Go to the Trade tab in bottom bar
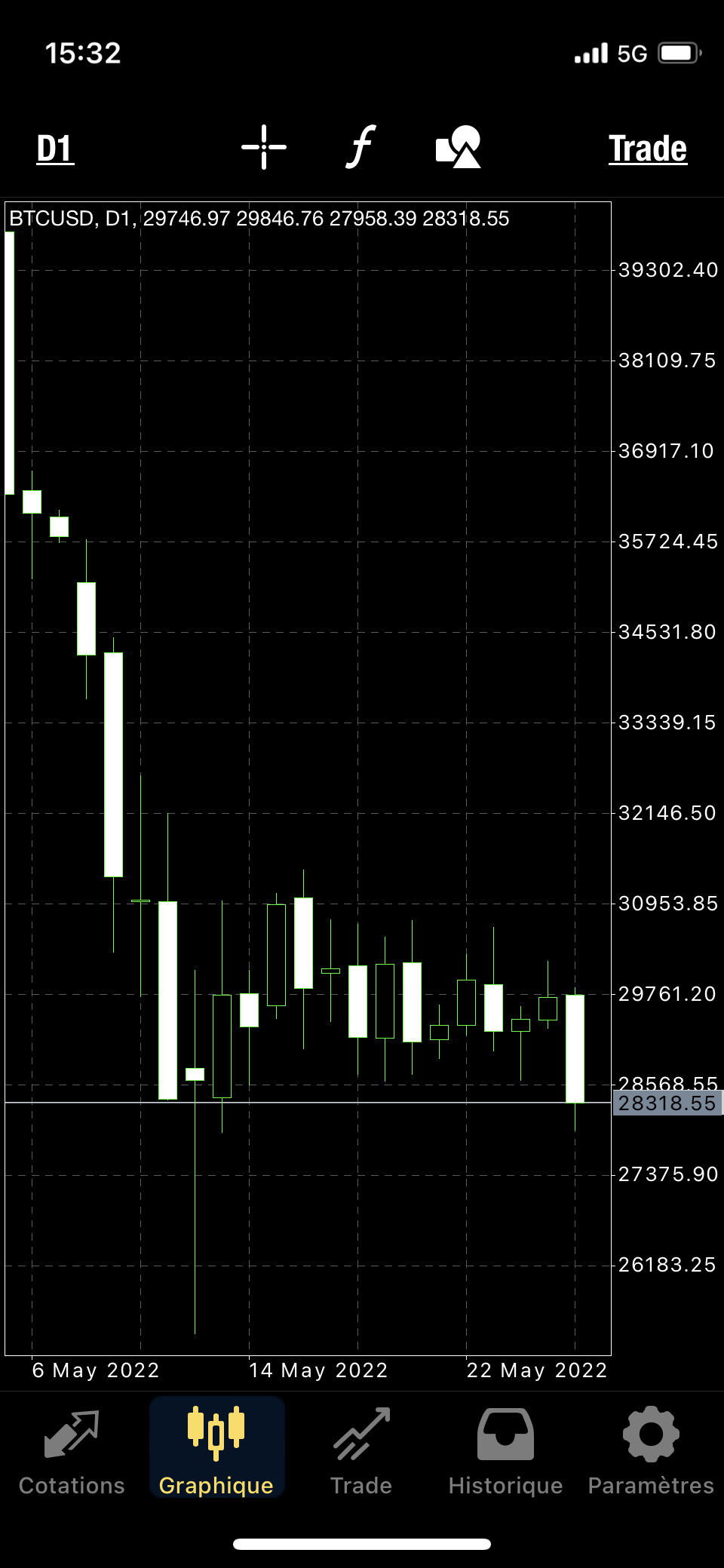 tap(361, 1452)
